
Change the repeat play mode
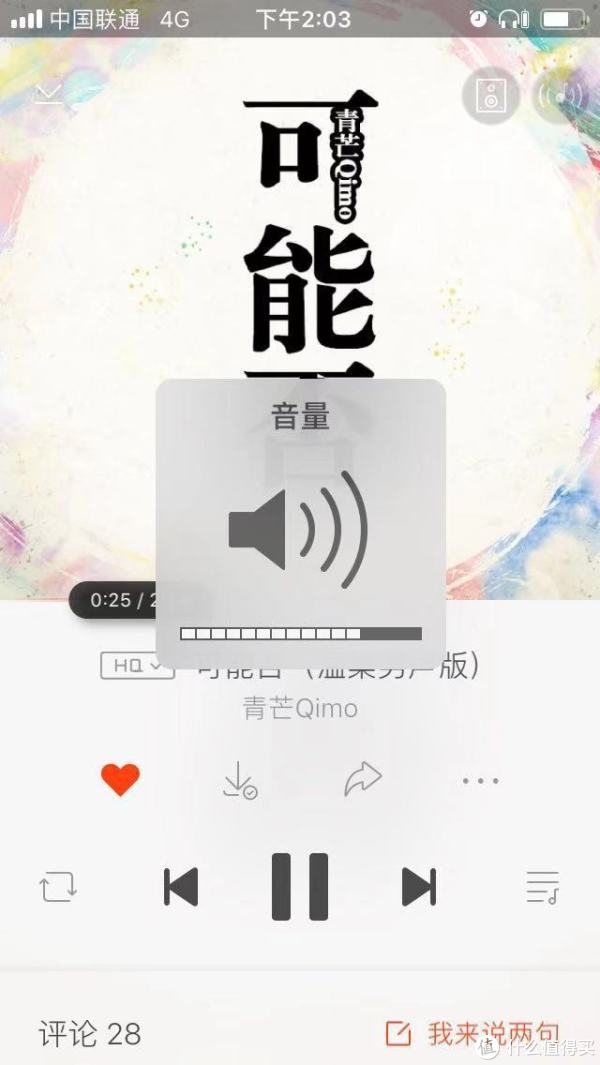58,886
